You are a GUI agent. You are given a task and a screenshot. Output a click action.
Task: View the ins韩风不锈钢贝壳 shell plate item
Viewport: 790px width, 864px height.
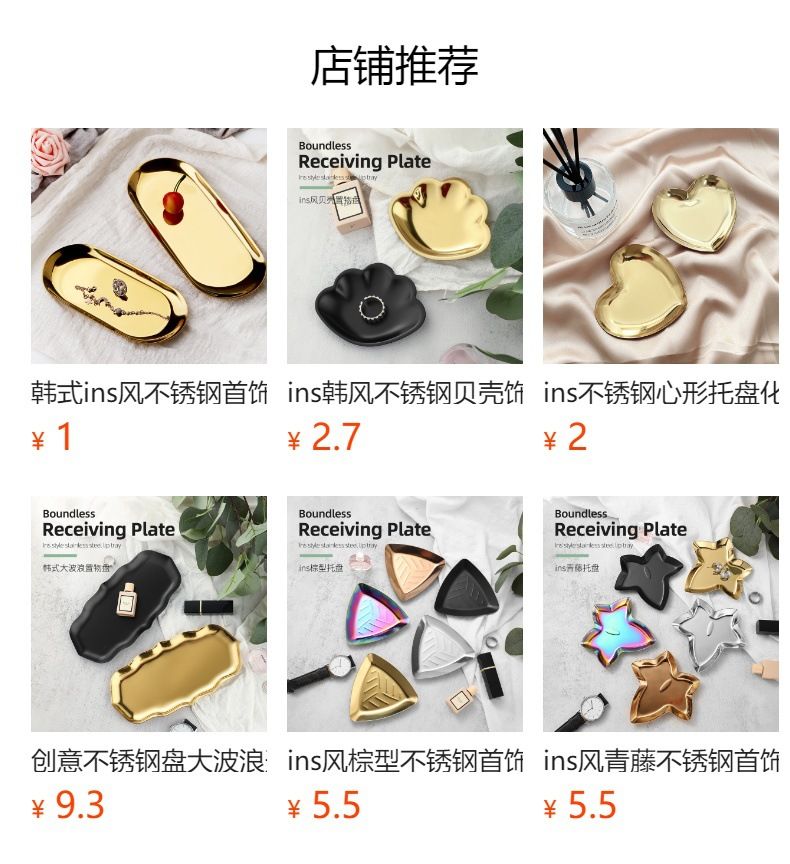405,246
